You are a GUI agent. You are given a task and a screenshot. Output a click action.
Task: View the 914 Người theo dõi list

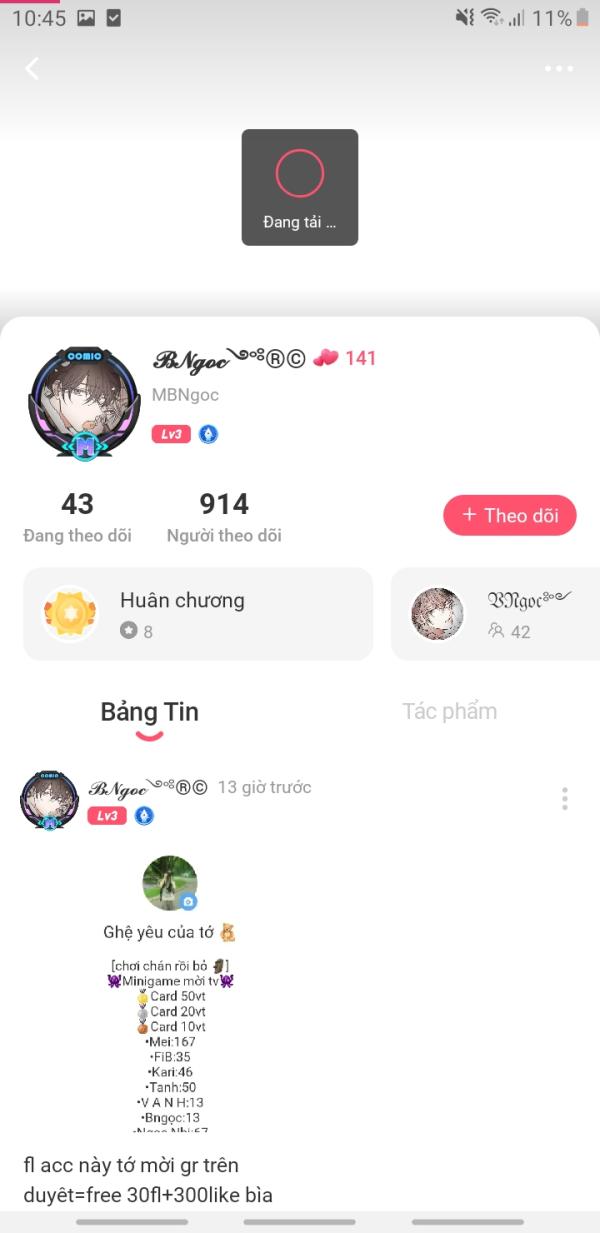tap(224, 517)
